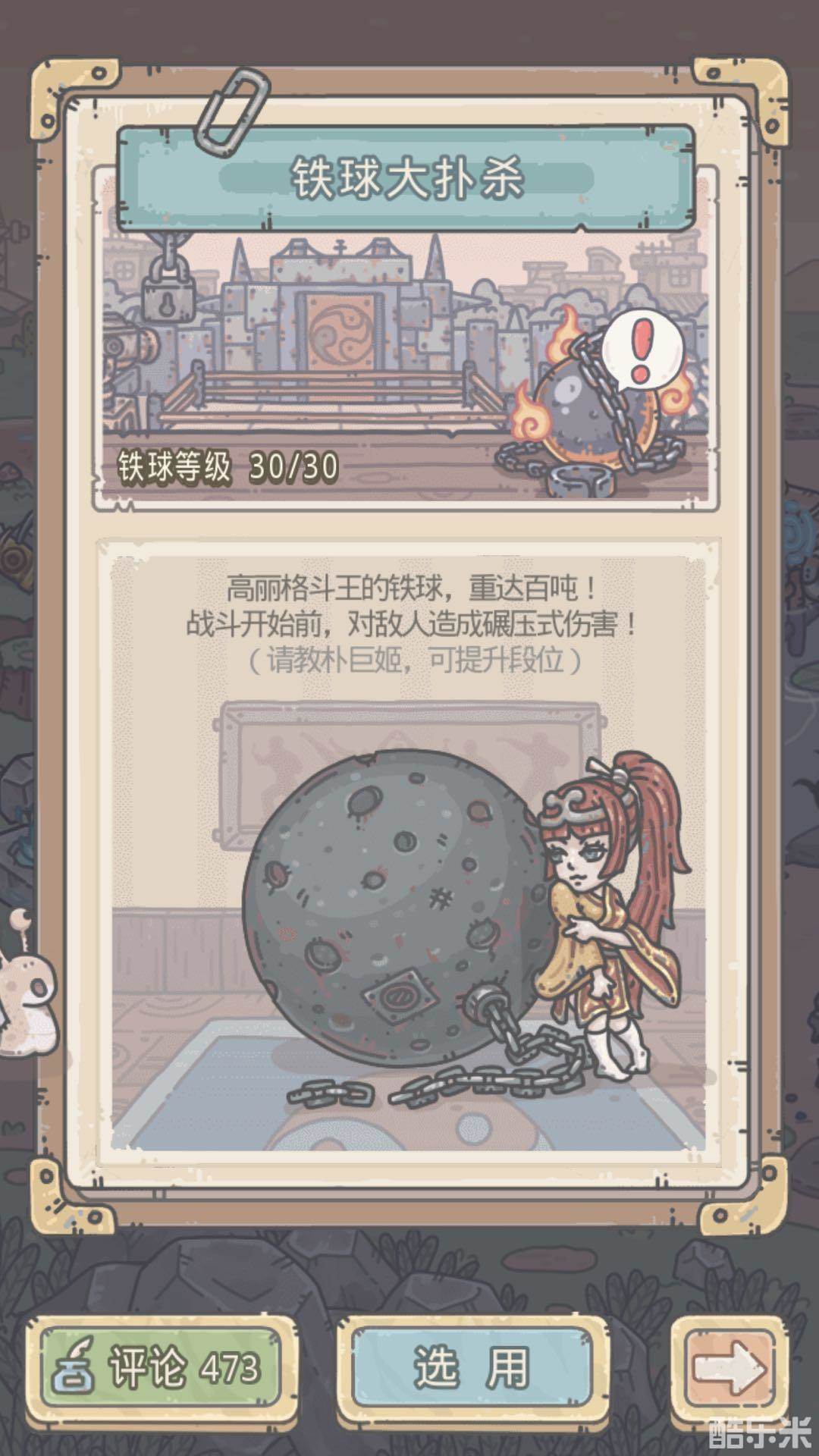Tap the 选用 button to select this skill
Viewport: 819px width, 1456px height.
coord(473,1368)
